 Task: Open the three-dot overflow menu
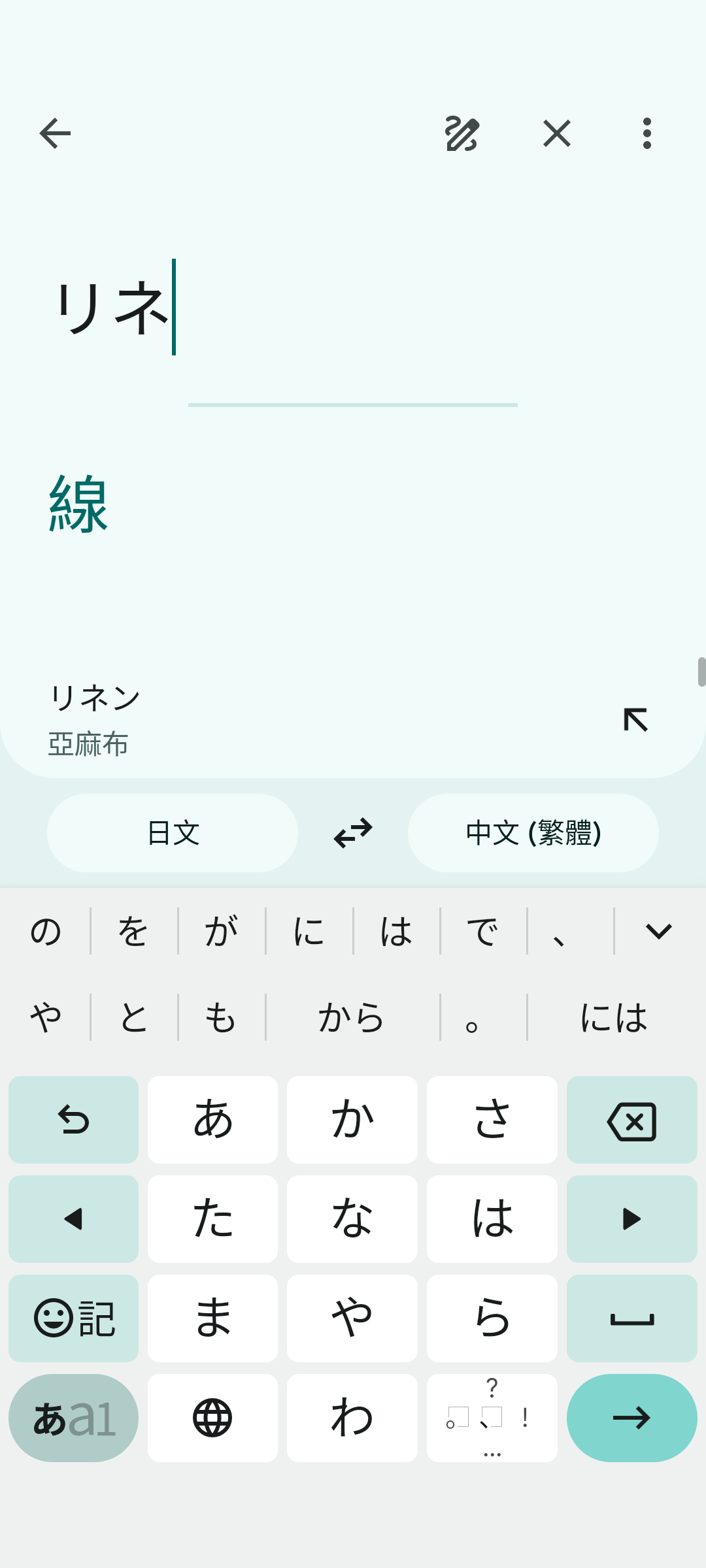(x=647, y=134)
